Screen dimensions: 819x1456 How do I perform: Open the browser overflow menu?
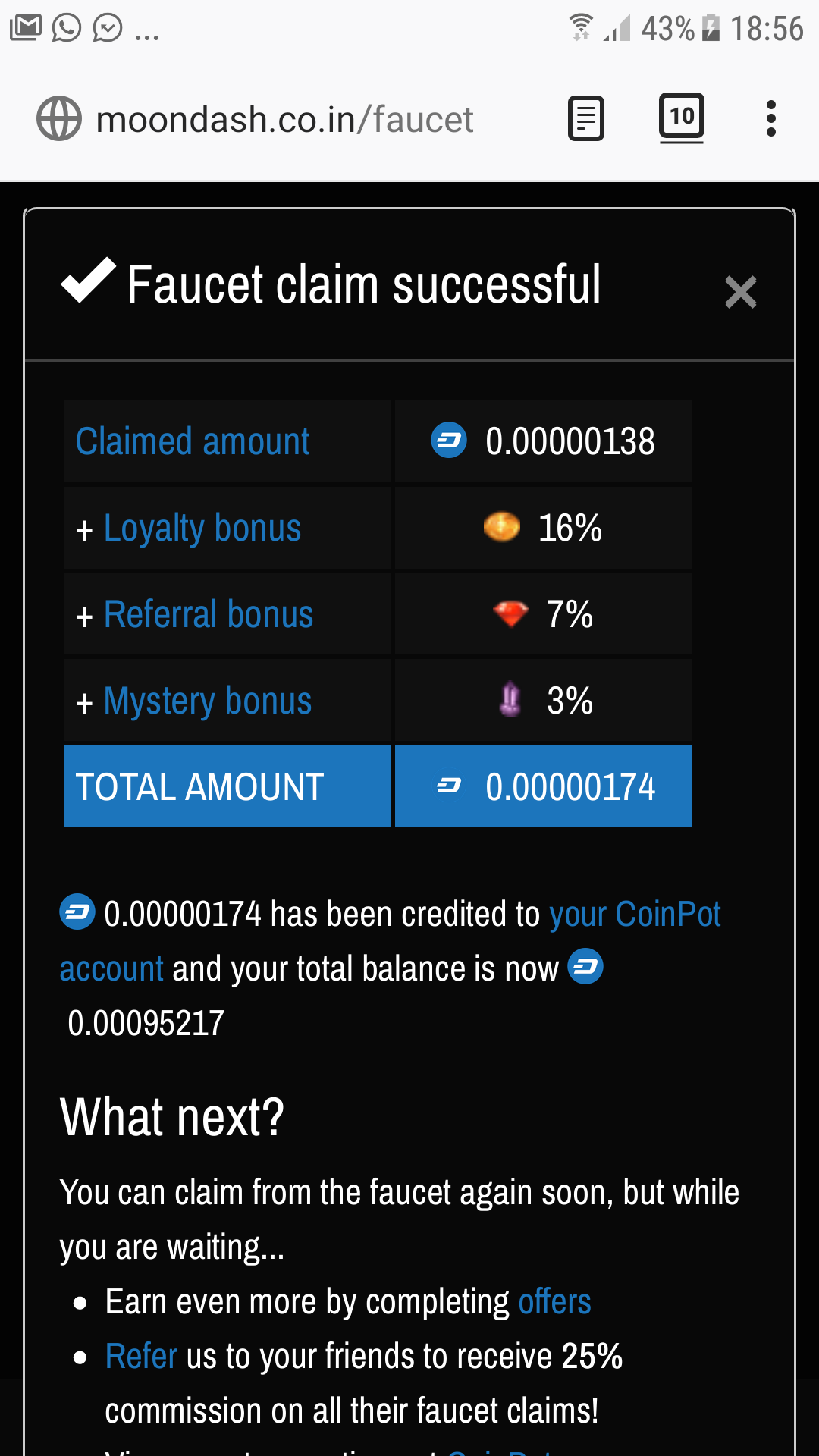tap(770, 118)
